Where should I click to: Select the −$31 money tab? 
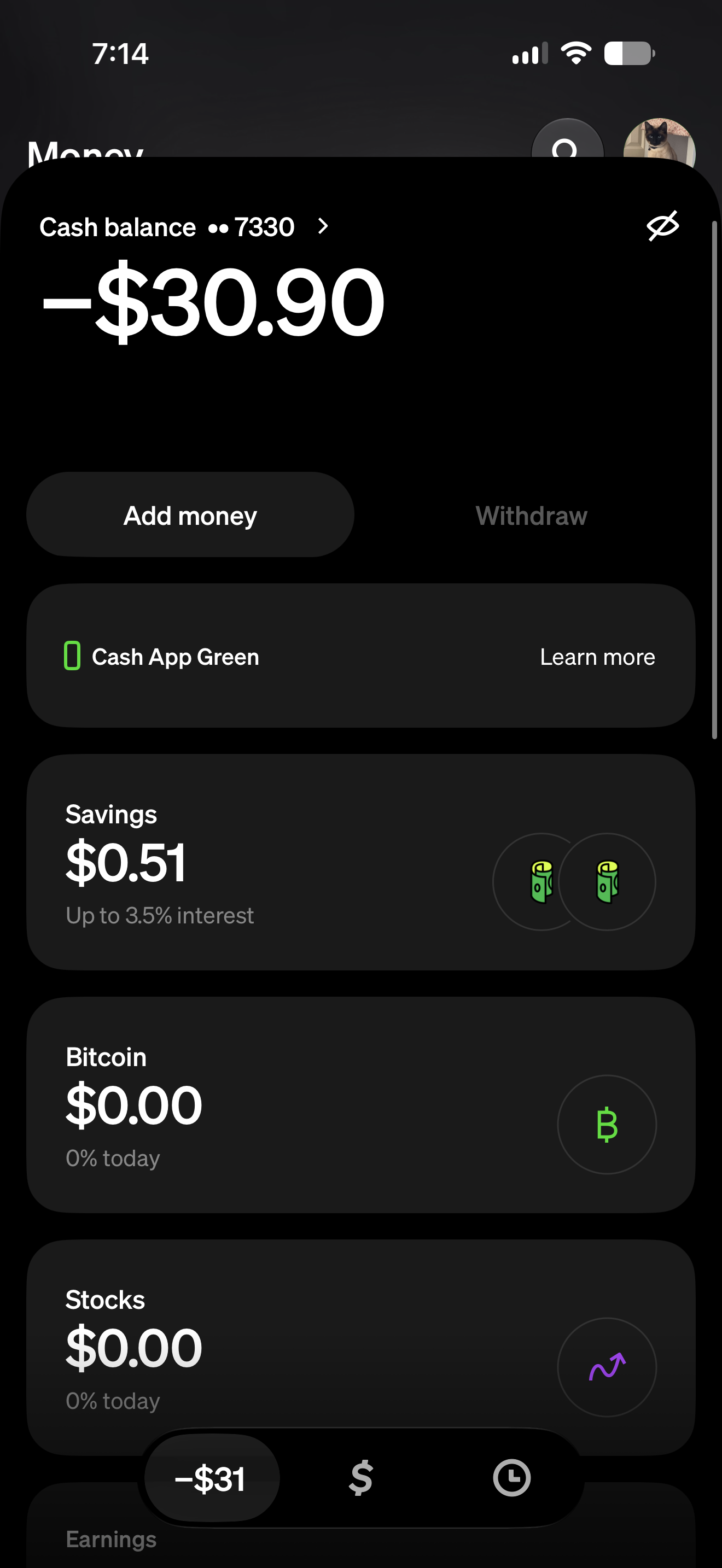(211, 1478)
